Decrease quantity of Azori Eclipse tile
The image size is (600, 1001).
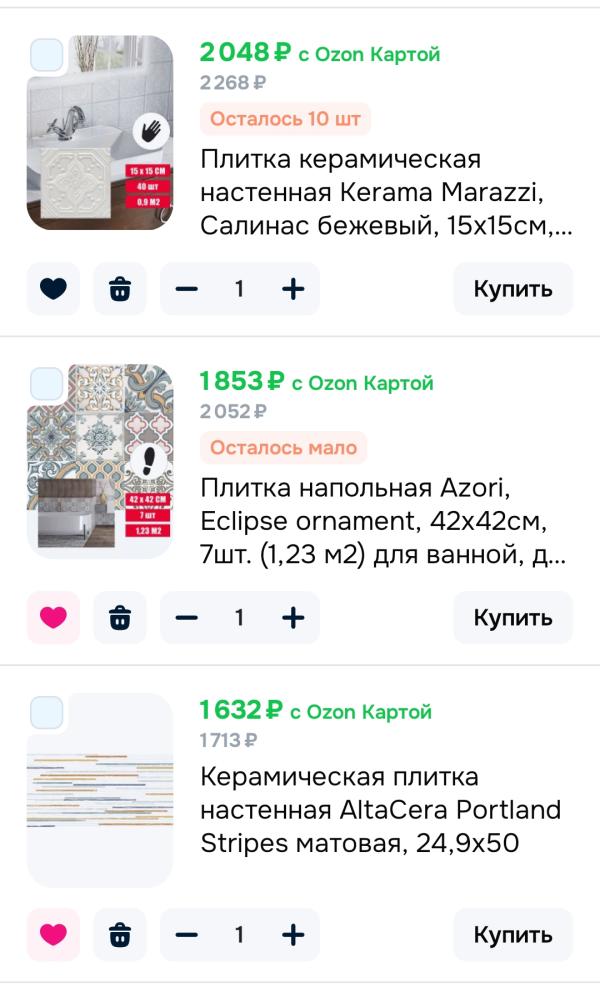[x=187, y=618]
